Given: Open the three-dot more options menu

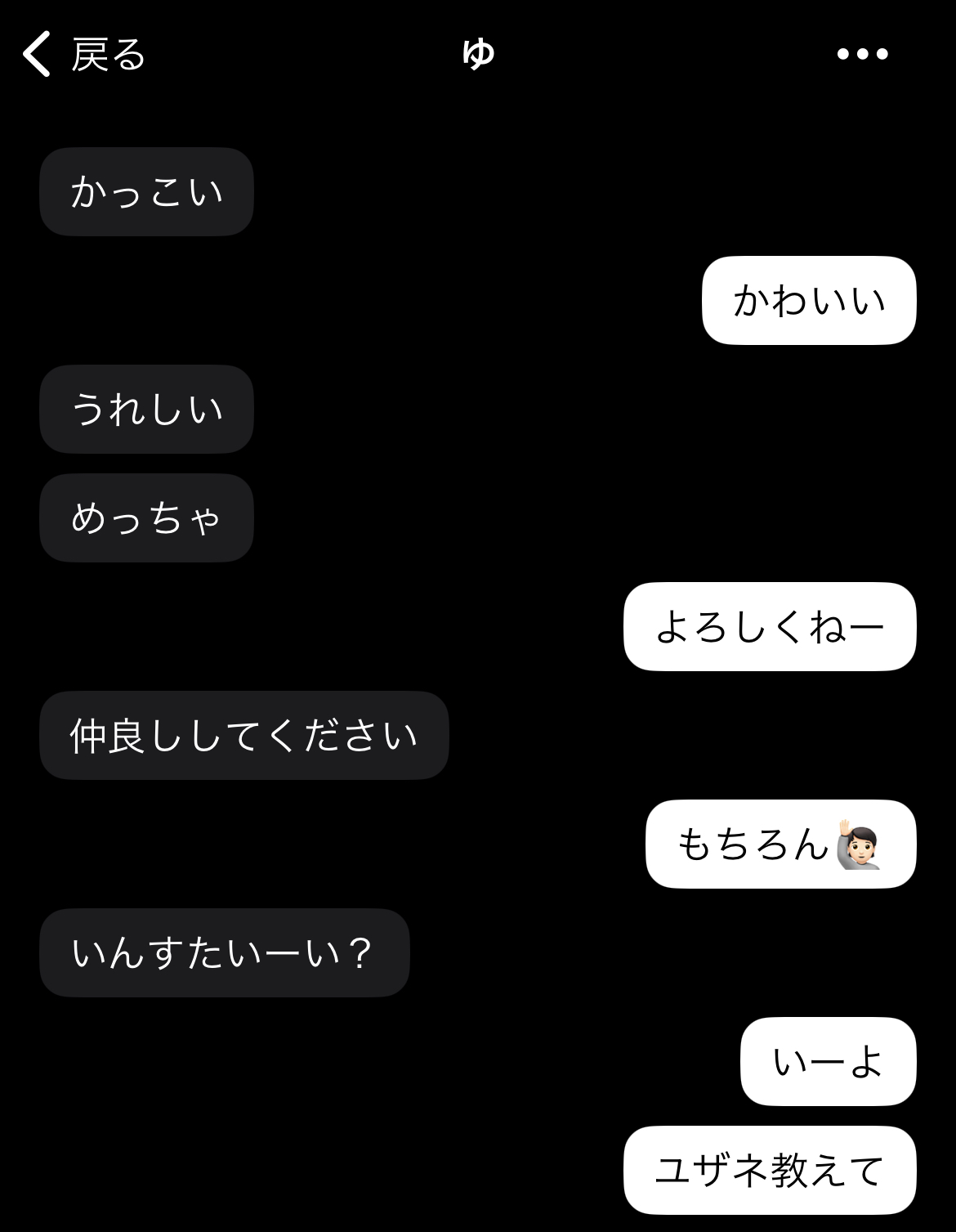Looking at the screenshot, I should (x=862, y=54).
